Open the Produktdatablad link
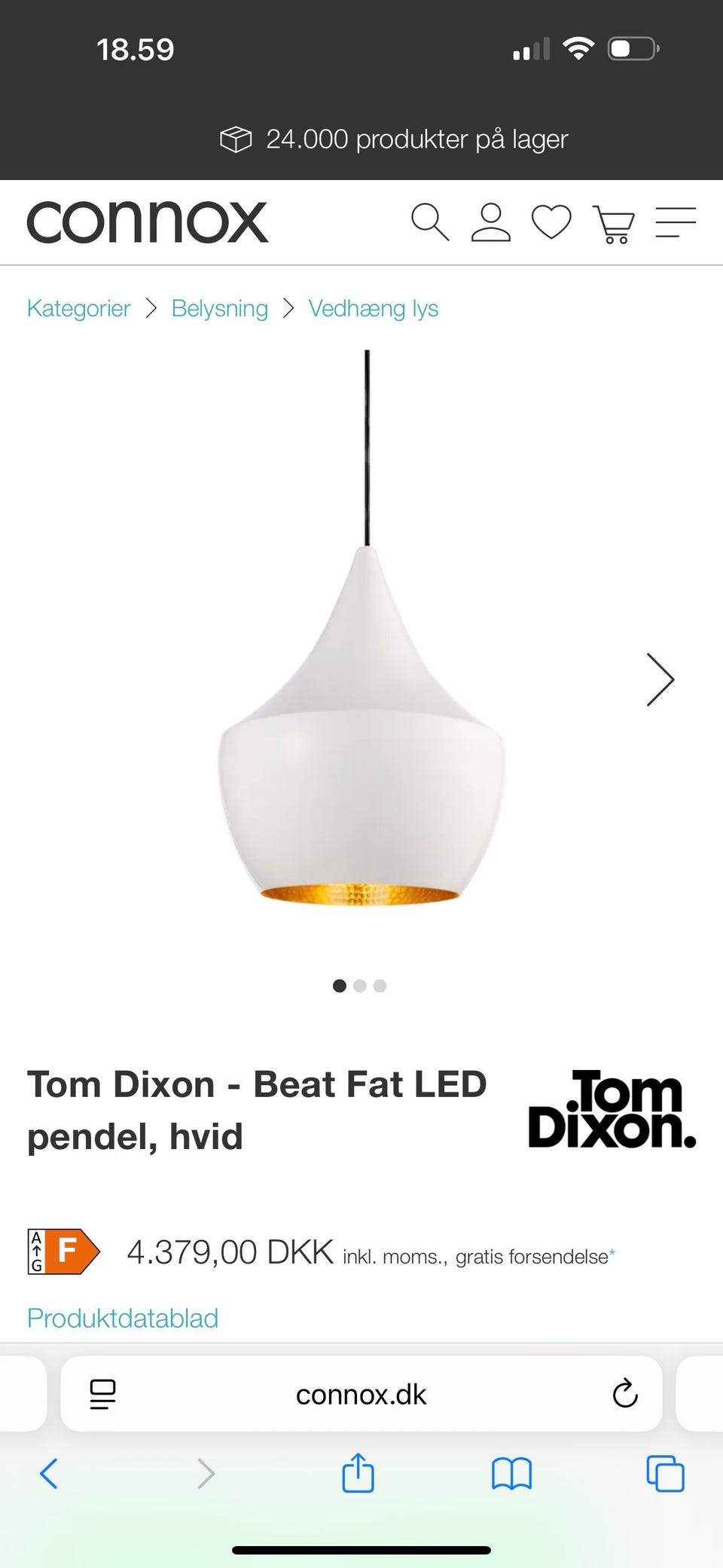723x1568 pixels. point(123,1318)
